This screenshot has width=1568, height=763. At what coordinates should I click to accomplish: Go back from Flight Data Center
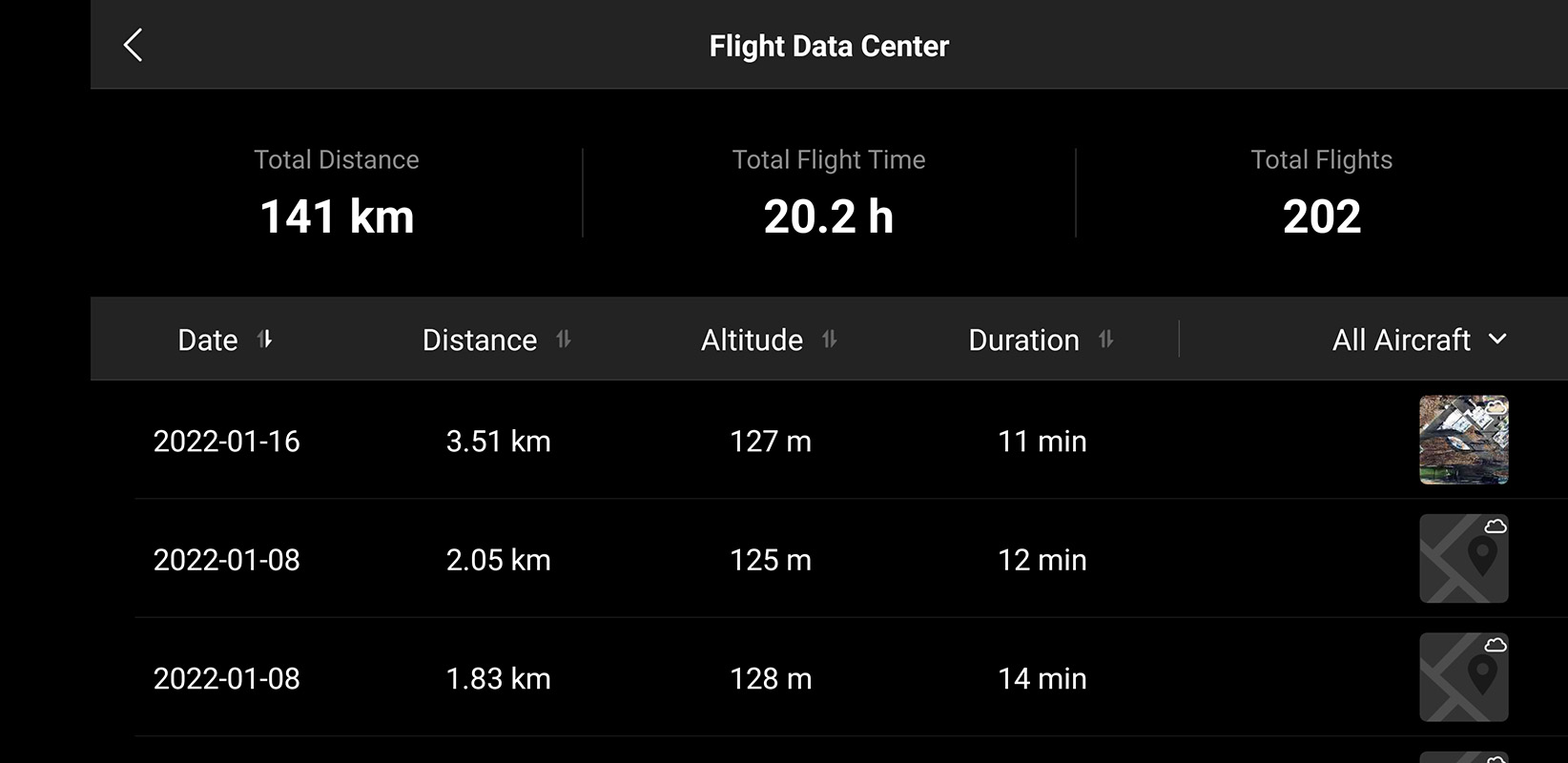[x=134, y=45]
